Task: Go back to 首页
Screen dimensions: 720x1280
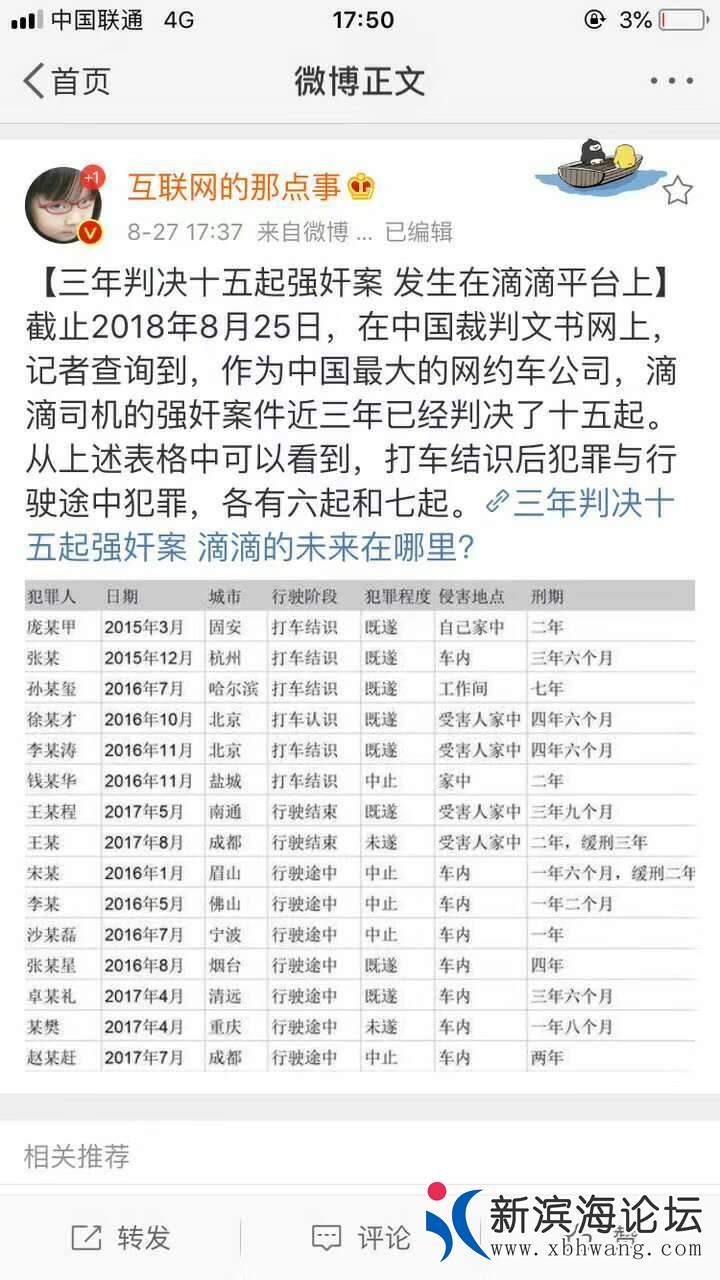Action: 66,81
